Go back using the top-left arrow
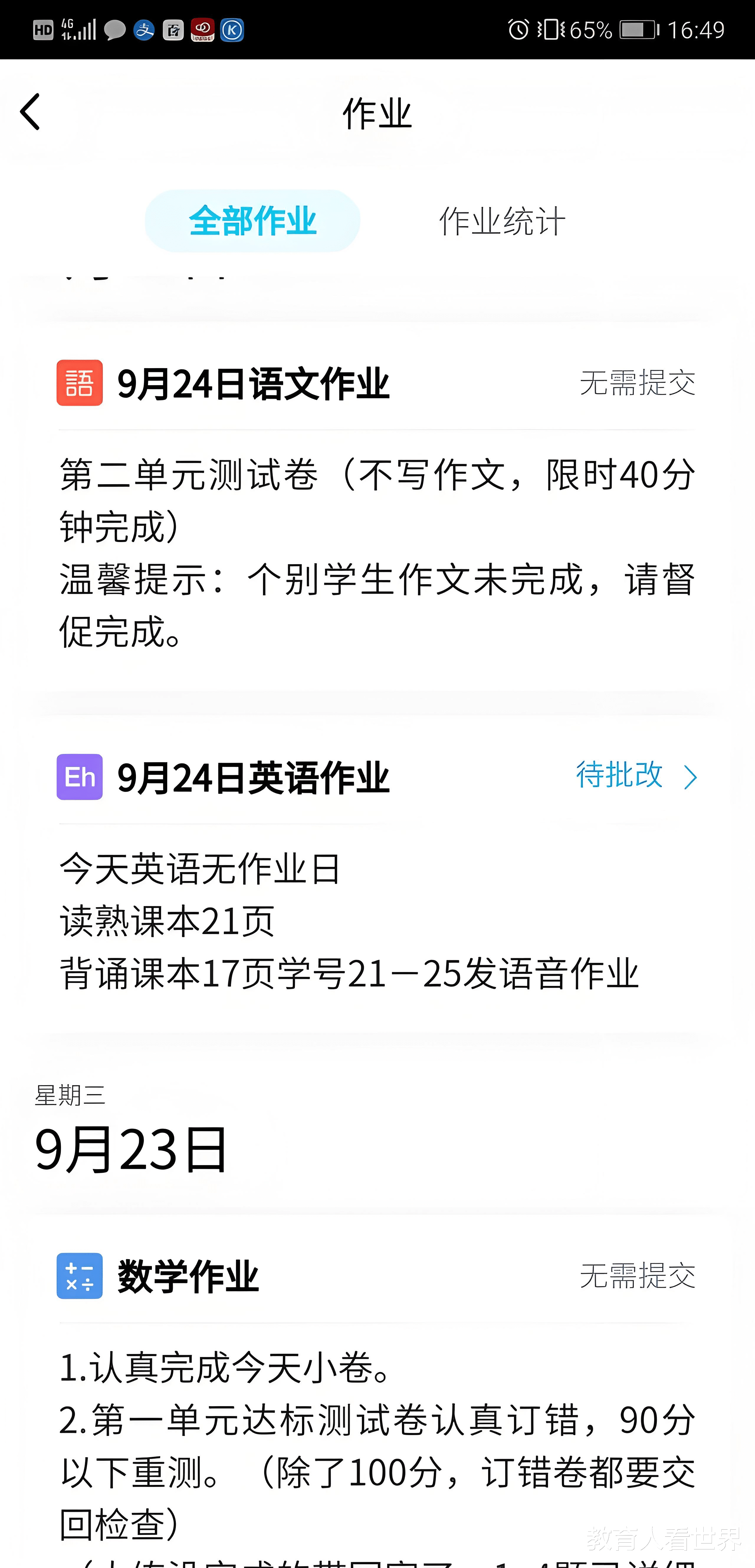 click(30, 112)
